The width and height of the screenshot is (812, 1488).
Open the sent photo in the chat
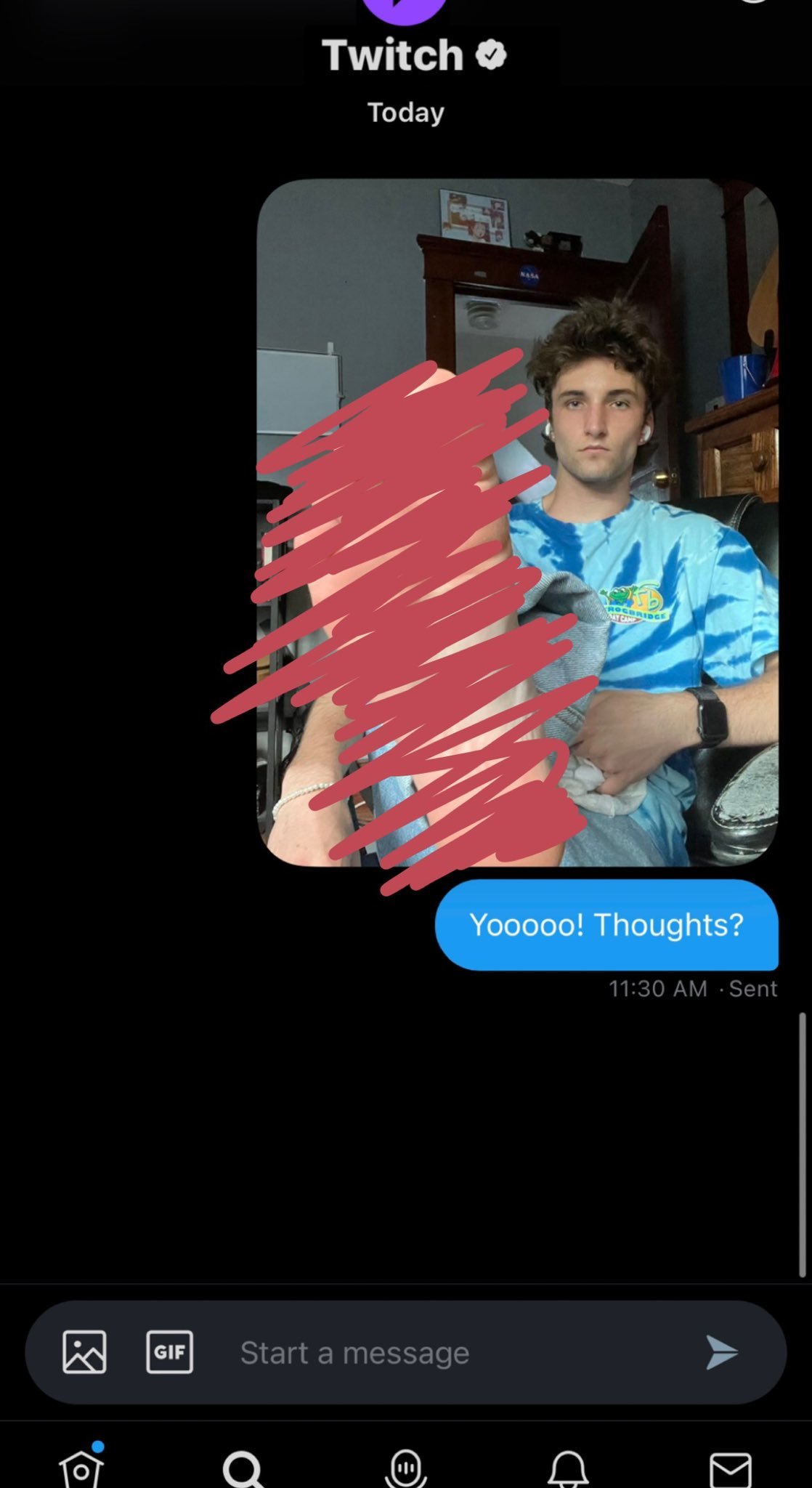tap(517, 522)
